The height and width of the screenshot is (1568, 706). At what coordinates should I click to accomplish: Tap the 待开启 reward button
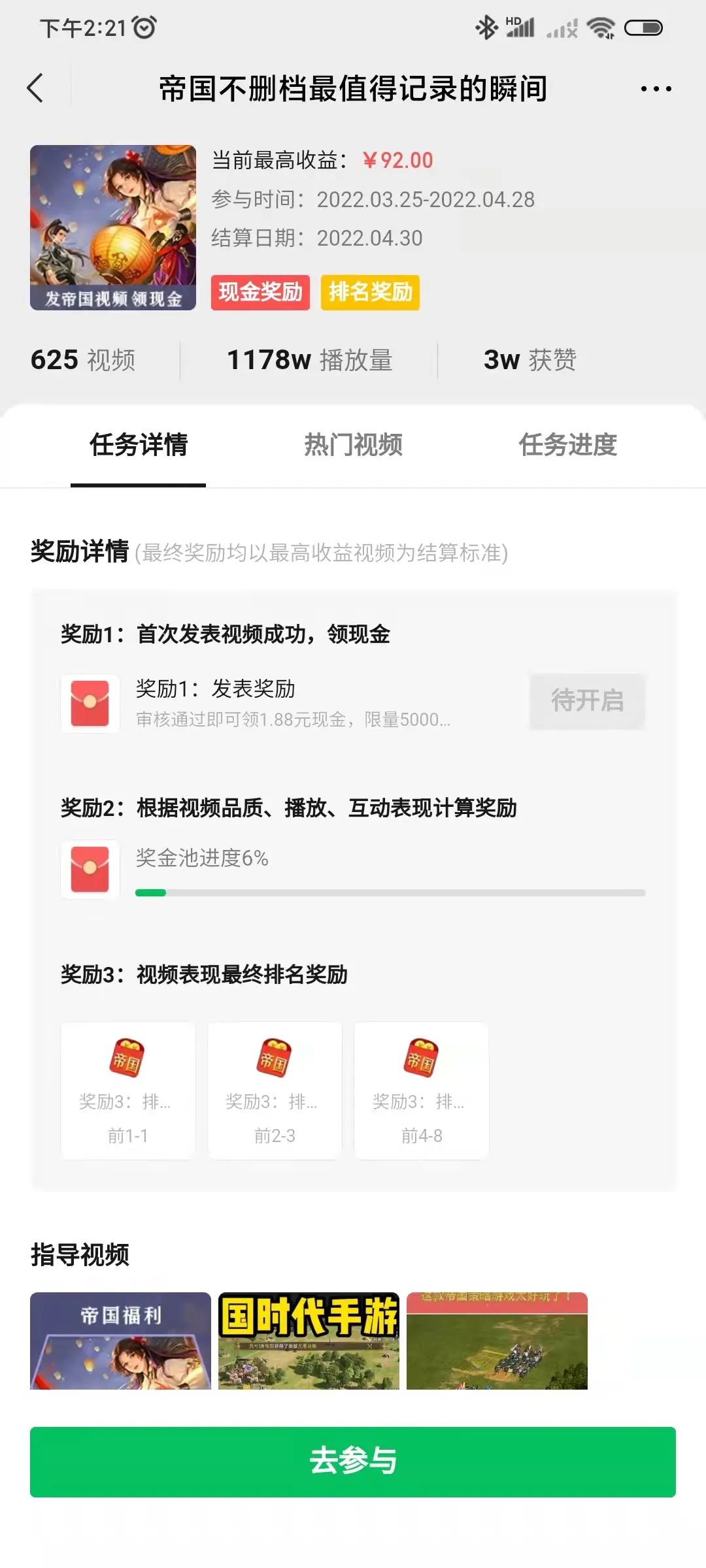[587, 701]
